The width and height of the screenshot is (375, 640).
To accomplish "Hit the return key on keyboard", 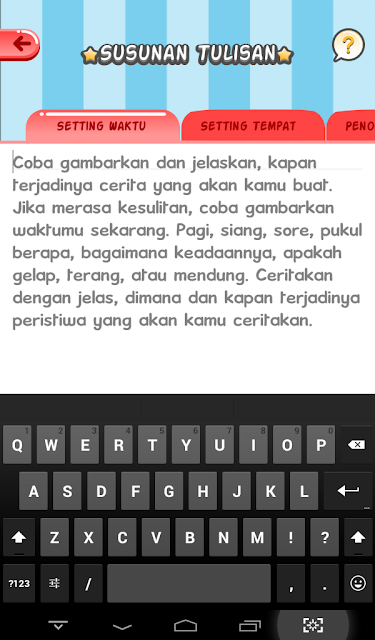I will (348, 491).
